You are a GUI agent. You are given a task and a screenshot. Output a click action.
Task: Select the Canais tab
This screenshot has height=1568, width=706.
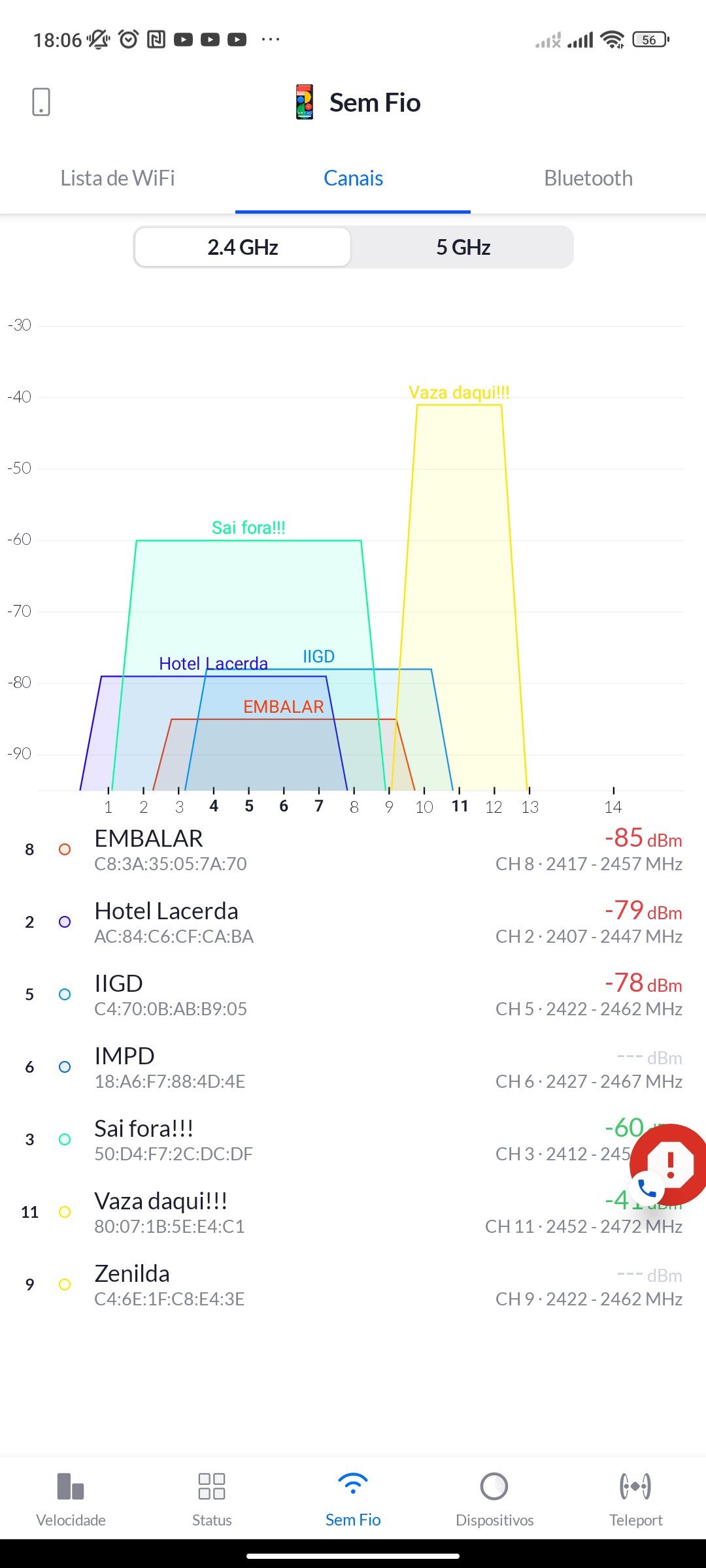tap(353, 178)
